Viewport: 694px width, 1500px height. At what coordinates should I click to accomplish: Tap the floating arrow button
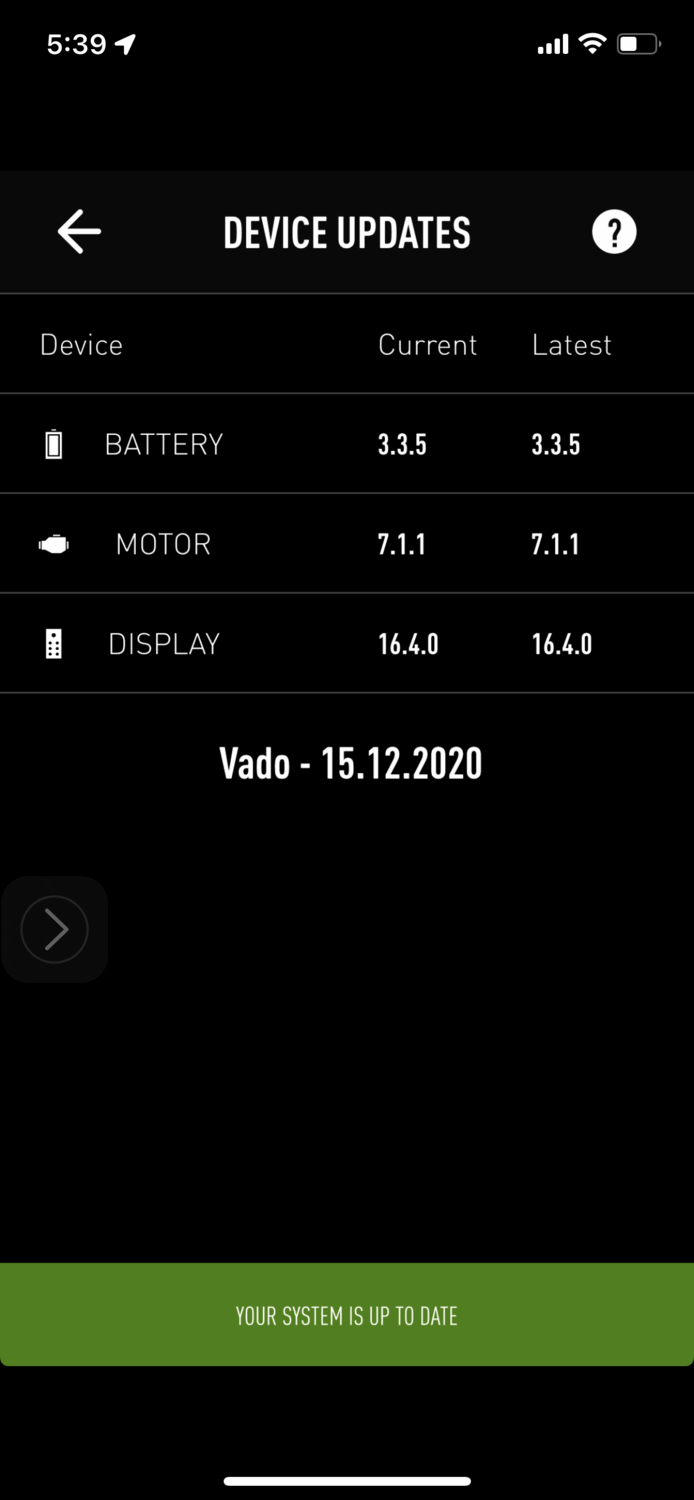pos(55,929)
